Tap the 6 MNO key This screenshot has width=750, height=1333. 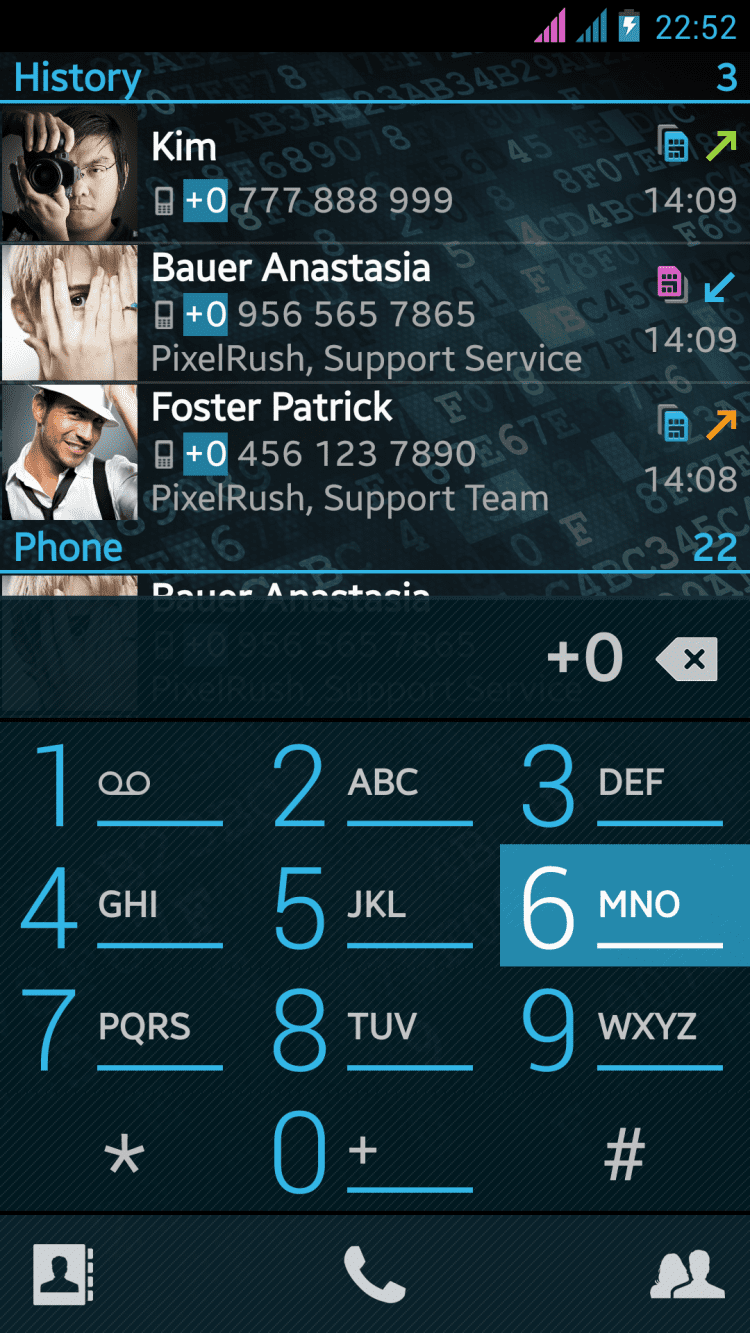(624, 905)
